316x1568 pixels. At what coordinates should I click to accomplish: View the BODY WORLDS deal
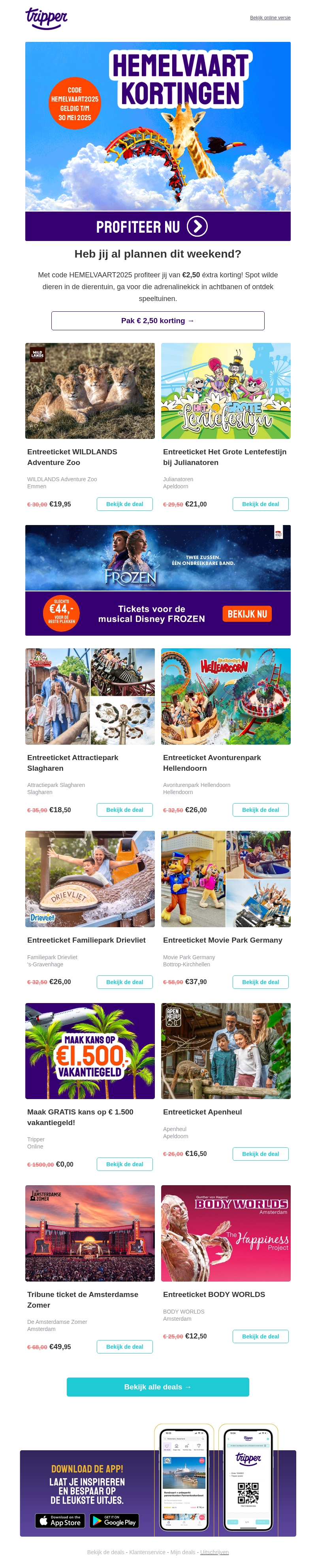(x=260, y=1336)
